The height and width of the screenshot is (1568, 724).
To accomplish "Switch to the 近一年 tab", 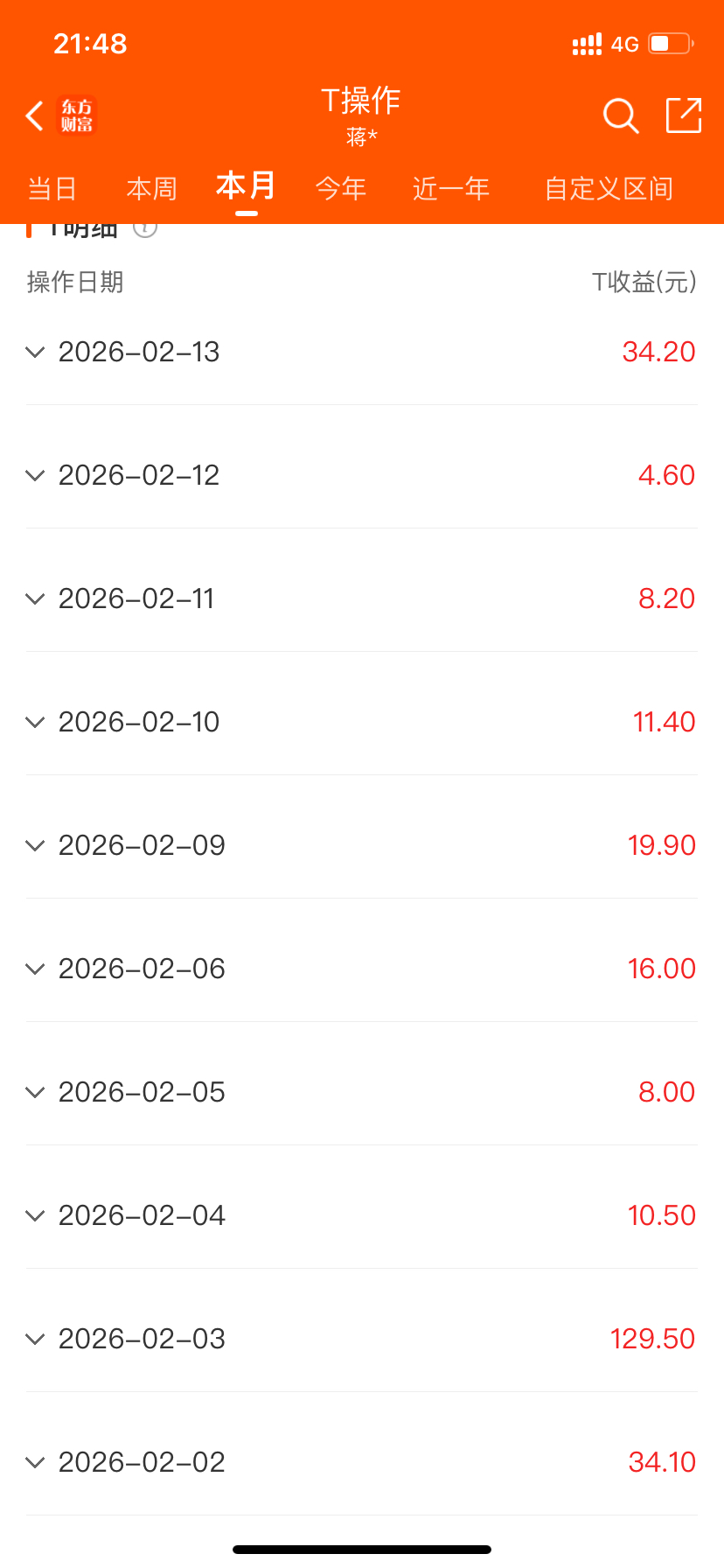I will pos(450,188).
